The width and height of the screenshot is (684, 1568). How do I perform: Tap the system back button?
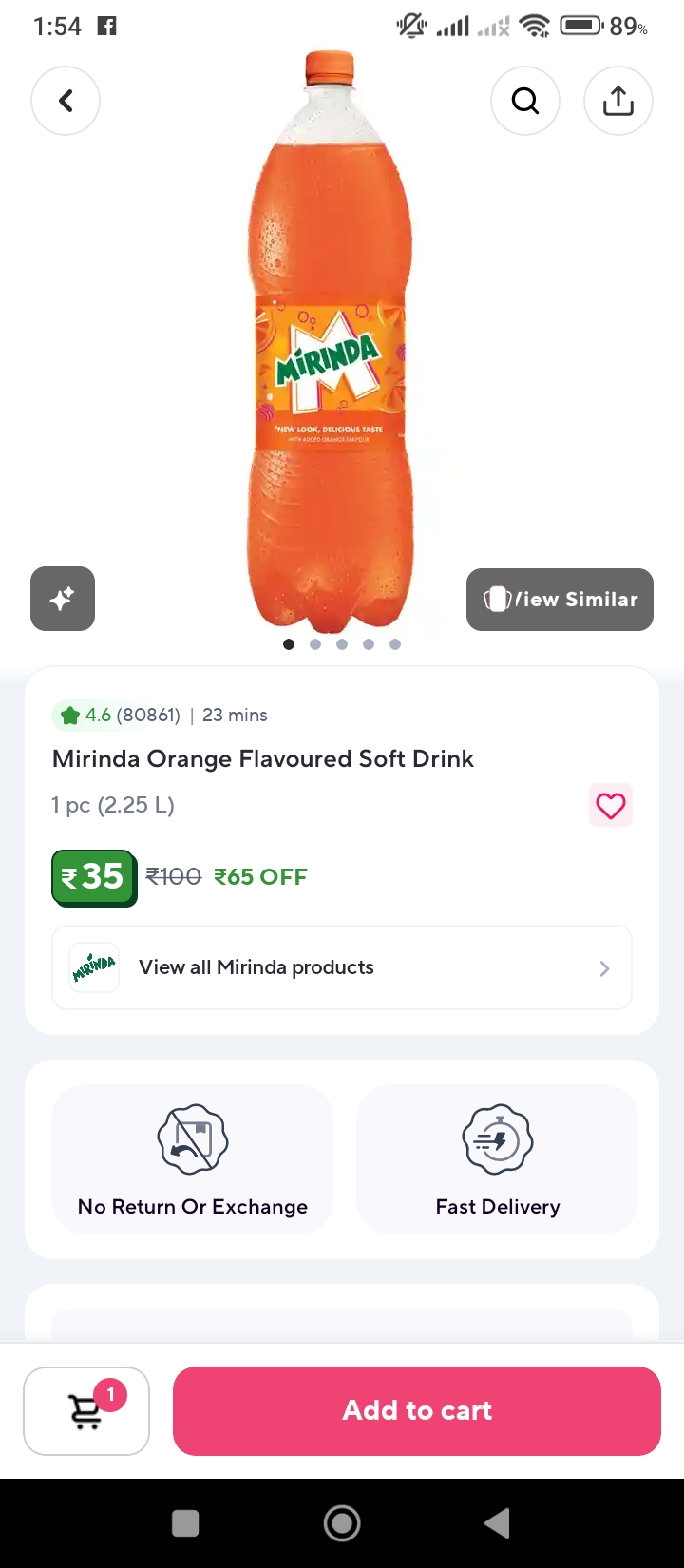pos(497,1522)
